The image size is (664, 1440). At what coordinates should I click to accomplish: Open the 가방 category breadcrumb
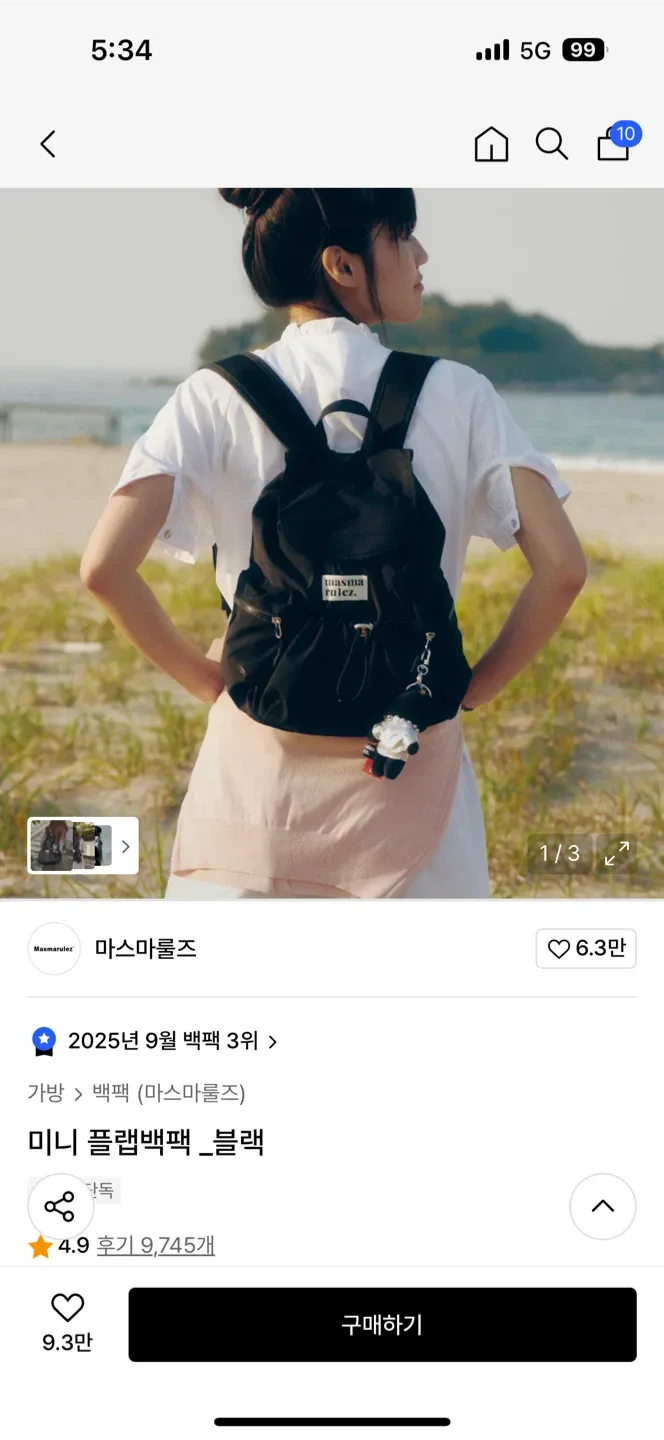pos(45,1093)
